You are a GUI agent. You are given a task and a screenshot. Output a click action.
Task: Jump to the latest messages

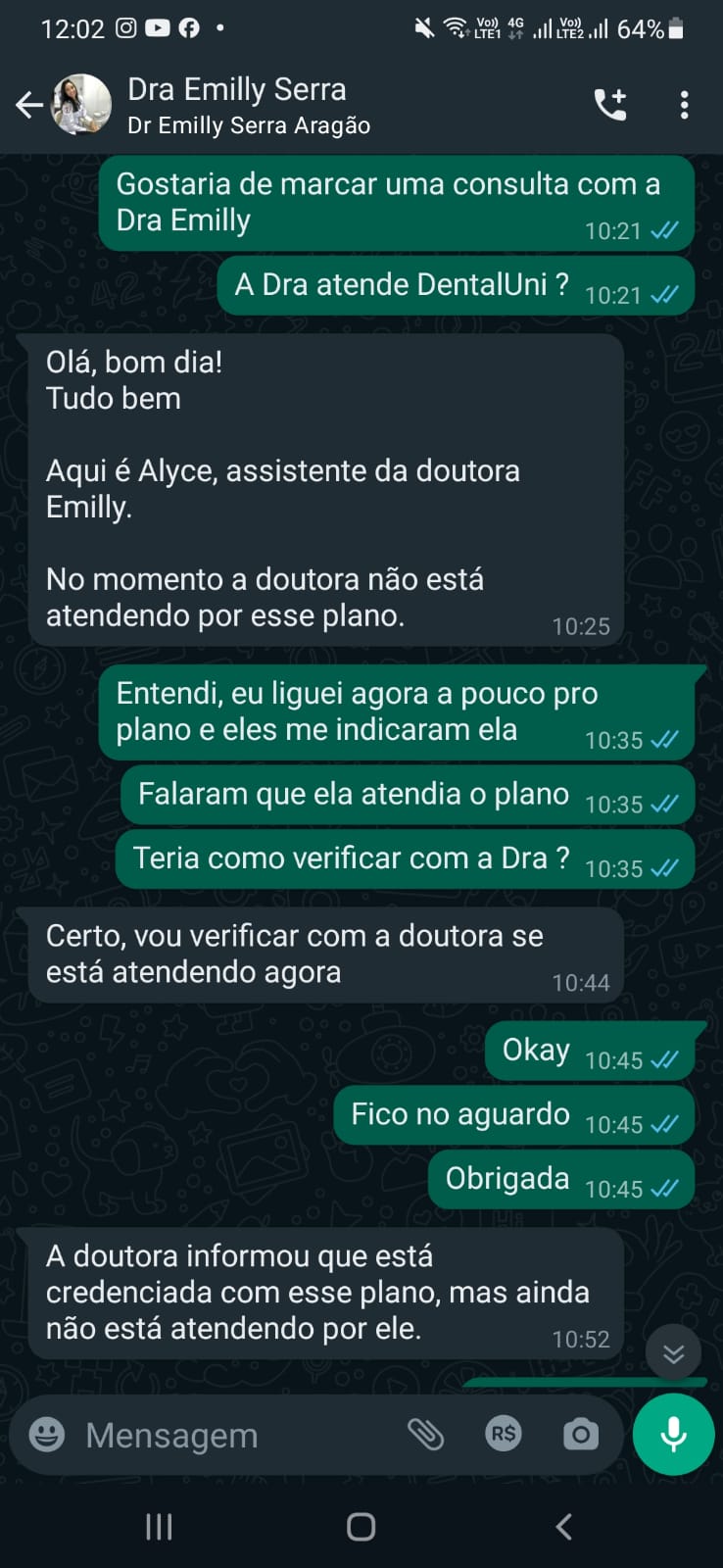tap(673, 1353)
